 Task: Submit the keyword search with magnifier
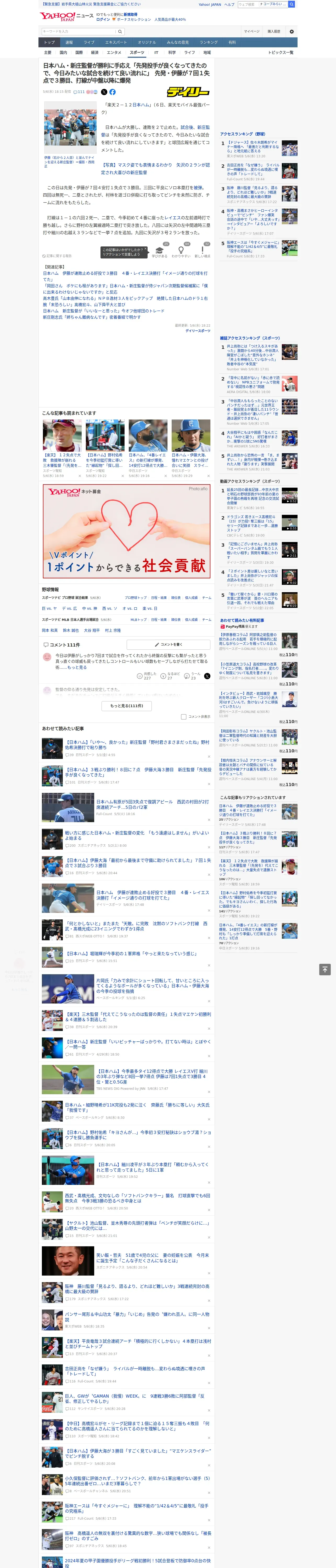120,32
